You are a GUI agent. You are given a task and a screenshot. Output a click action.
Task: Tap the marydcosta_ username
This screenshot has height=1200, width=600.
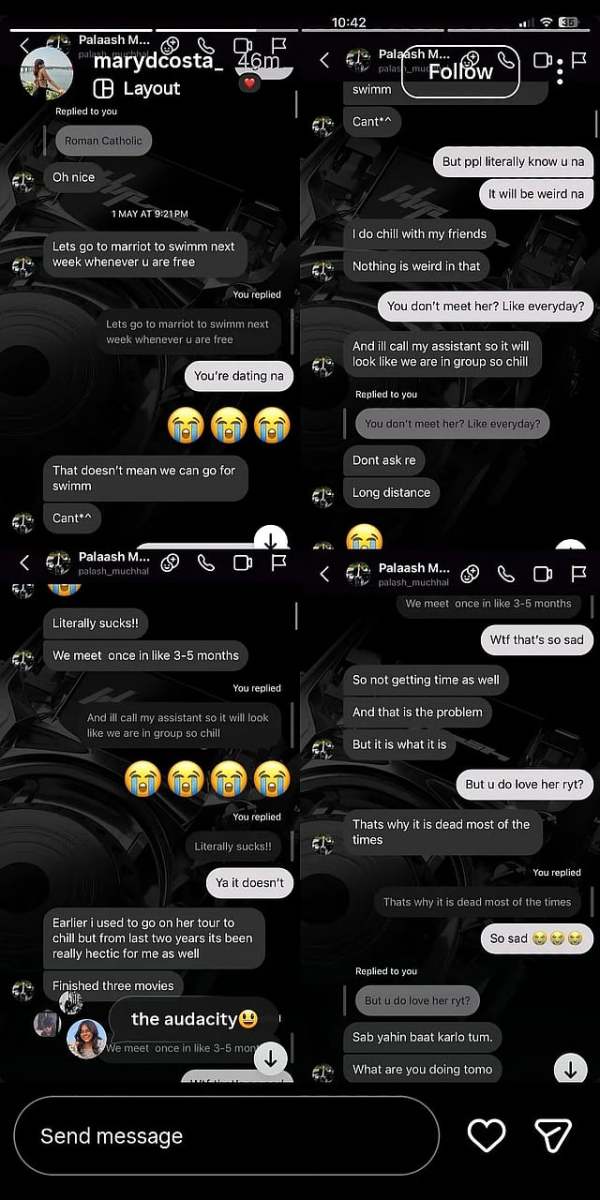click(154, 62)
